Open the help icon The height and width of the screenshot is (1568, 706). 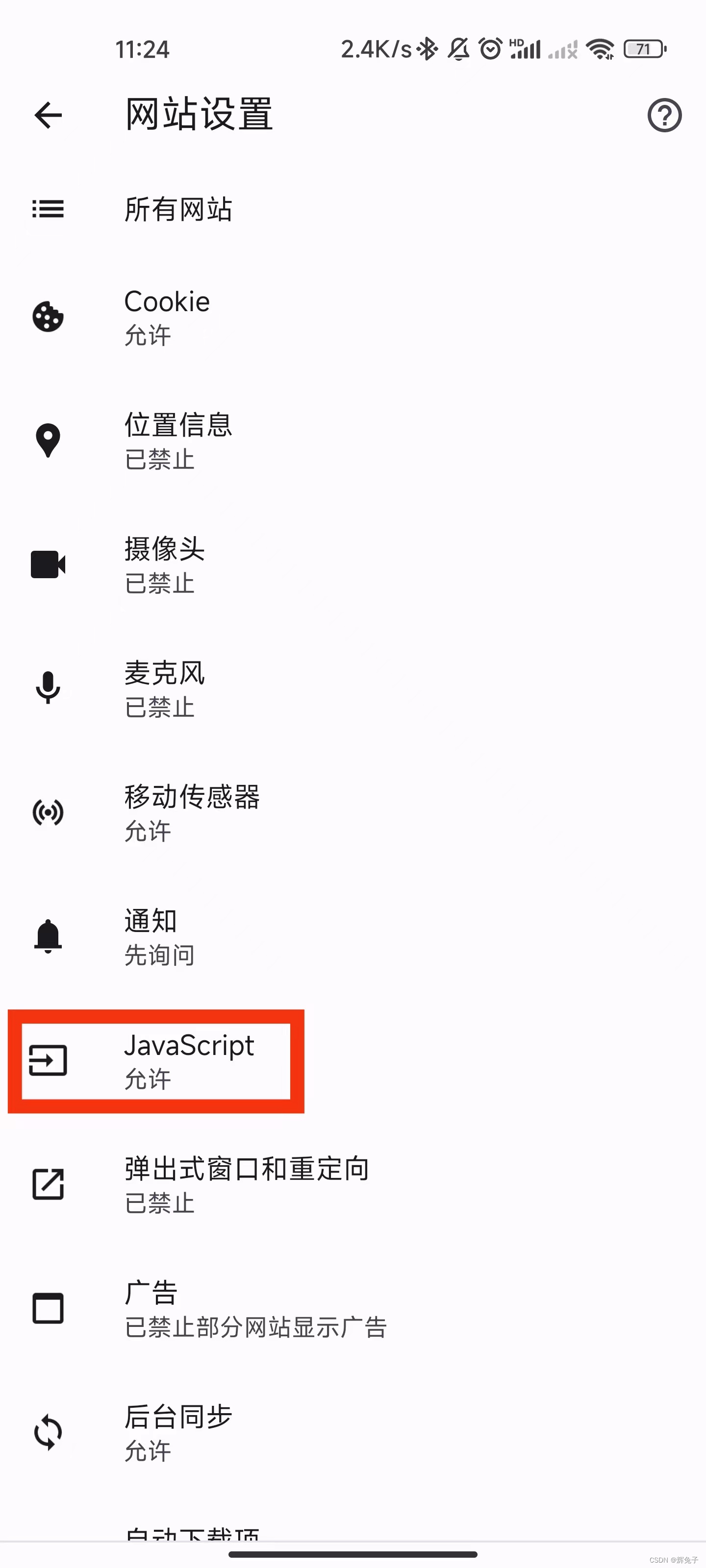(x=664, y=115)
